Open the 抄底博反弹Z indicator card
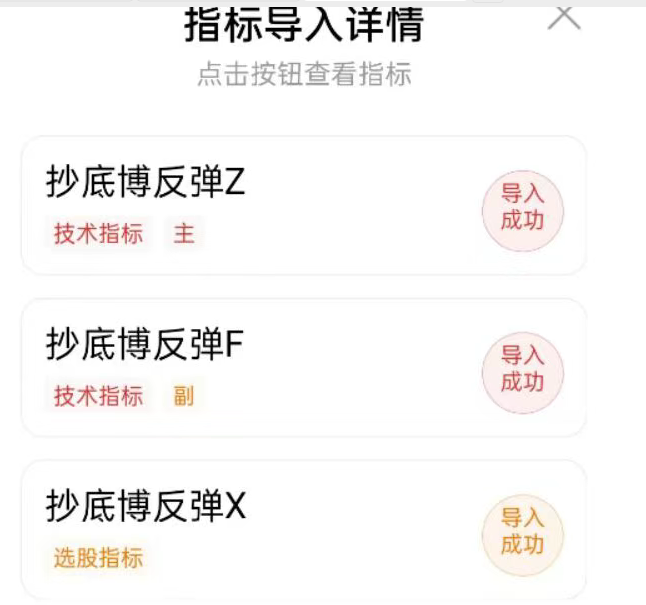 point(250,205)
